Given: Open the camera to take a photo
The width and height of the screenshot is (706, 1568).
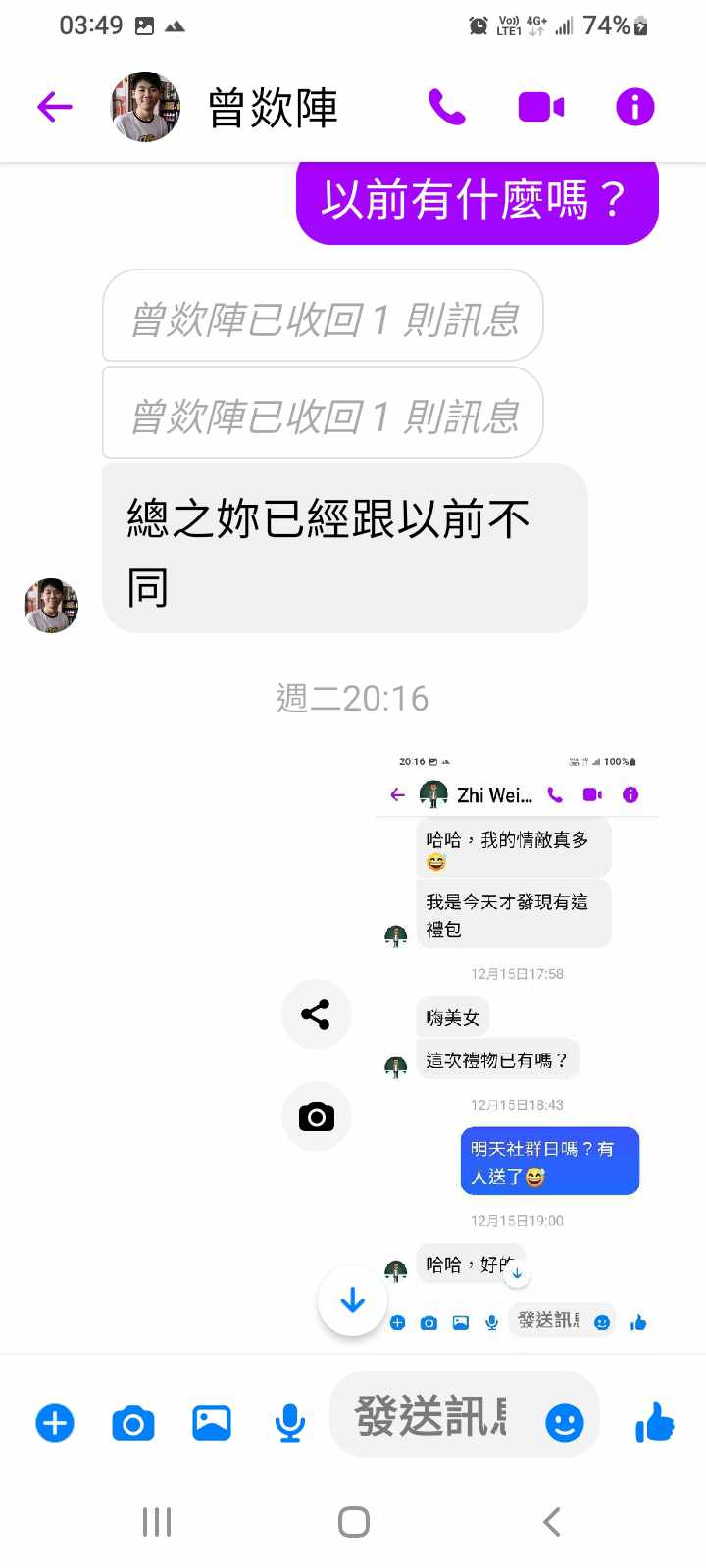Looking at the screenshot, I should point(133,1422).
